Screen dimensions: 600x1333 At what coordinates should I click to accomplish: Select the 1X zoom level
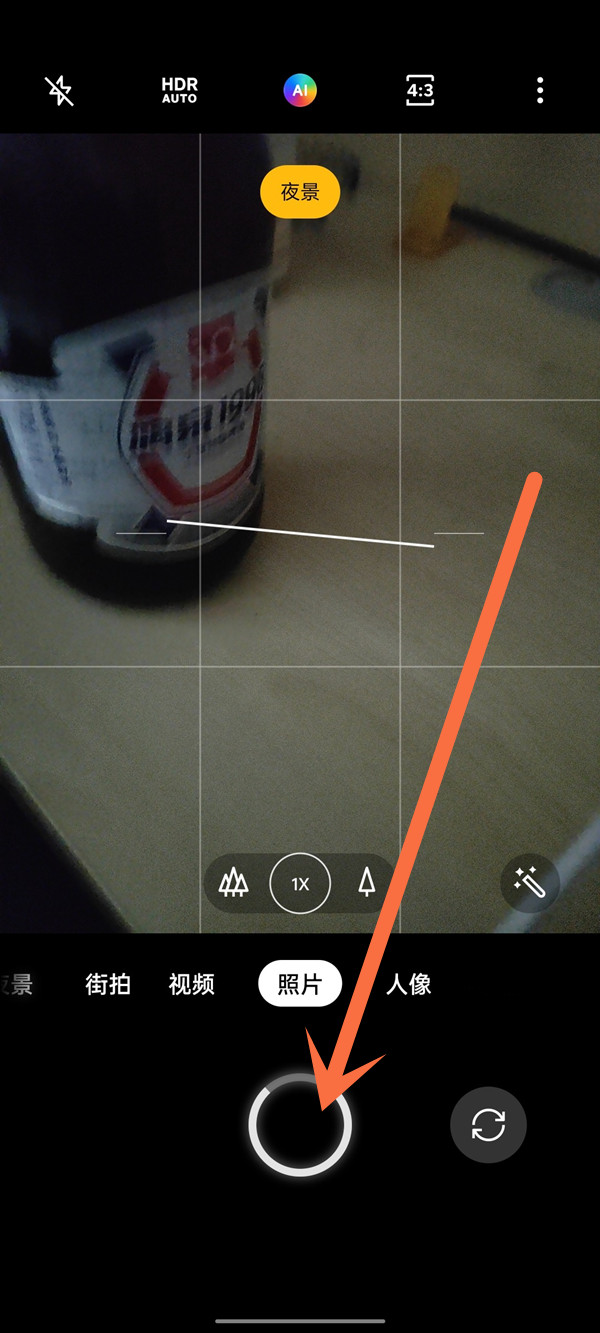tap(300, 884)
